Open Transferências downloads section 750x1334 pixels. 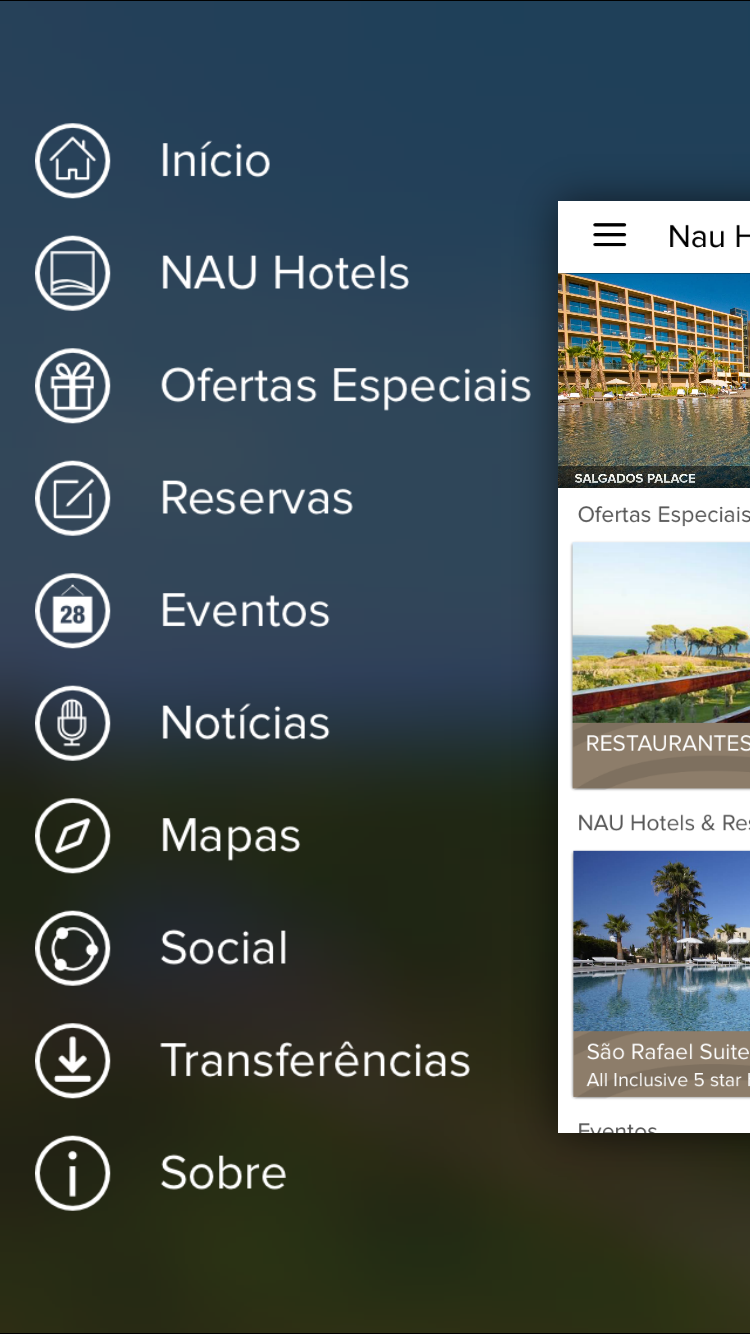pyautogui.click(x=315, y=1061)
